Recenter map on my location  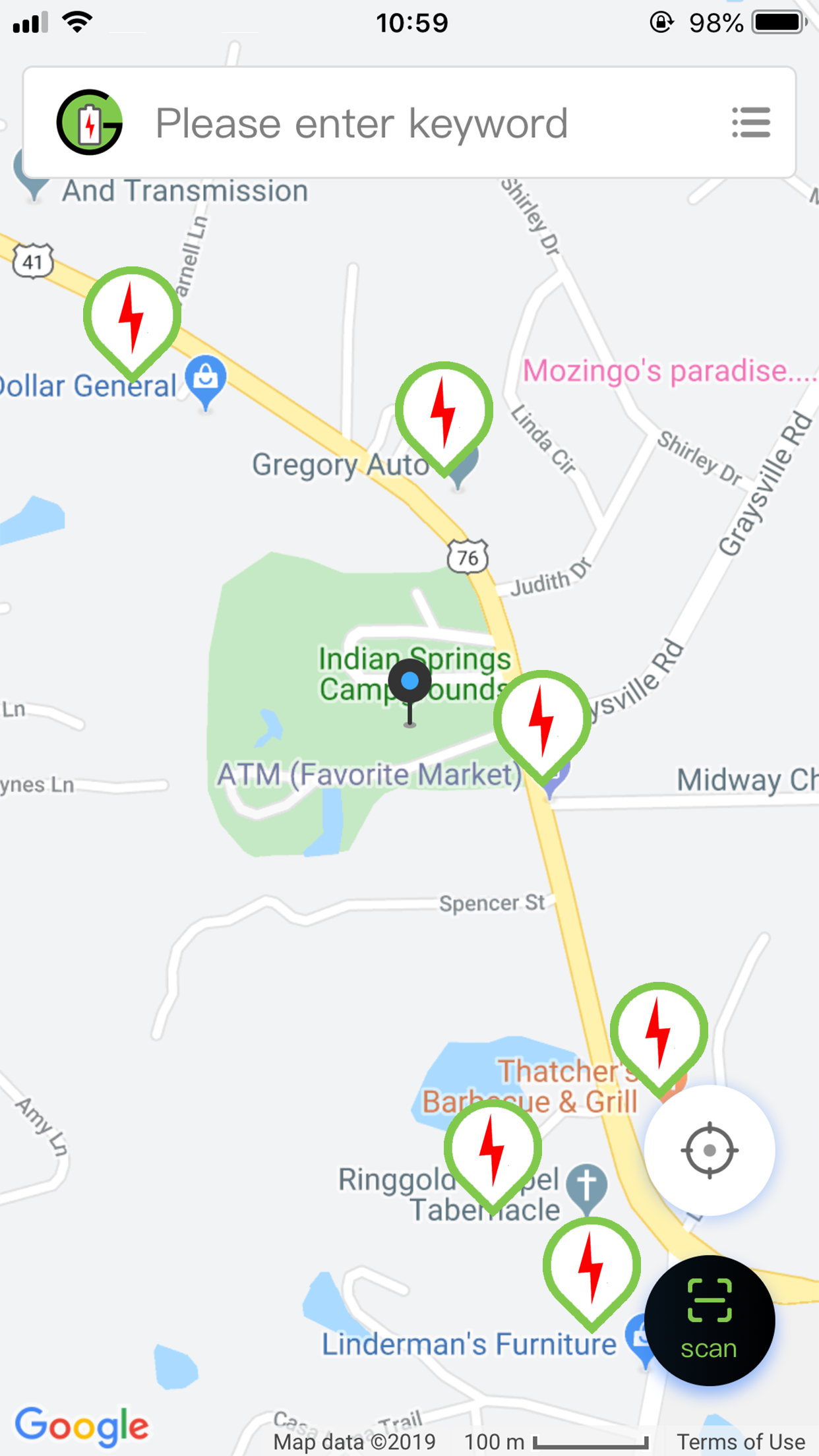[x=709, y=1150]
